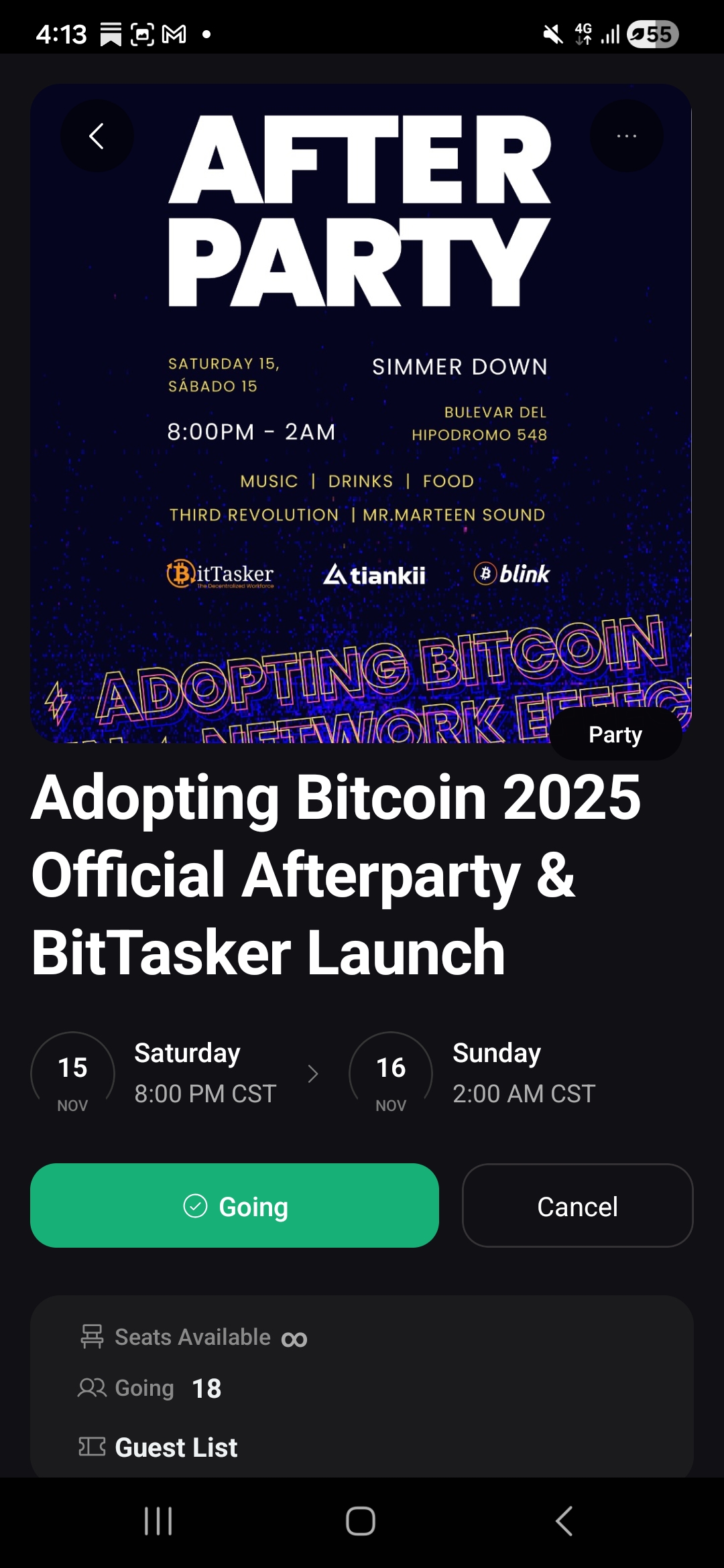Tap the Party category chip
Viewport: 724px width, 1568px height.
click(x=615, y=734)
